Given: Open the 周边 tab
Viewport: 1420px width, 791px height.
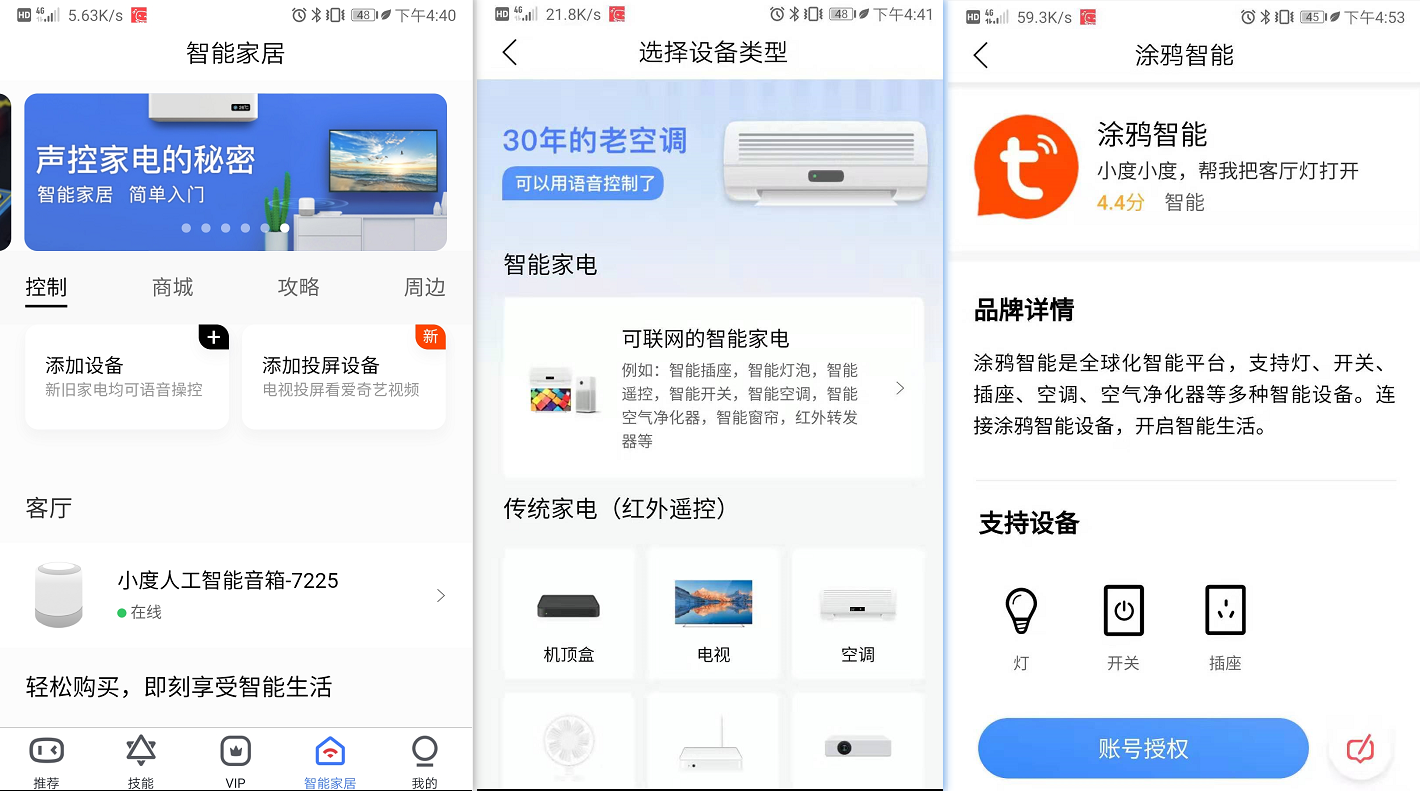Looking at the screenshot, I should click(x=424, y=288).
